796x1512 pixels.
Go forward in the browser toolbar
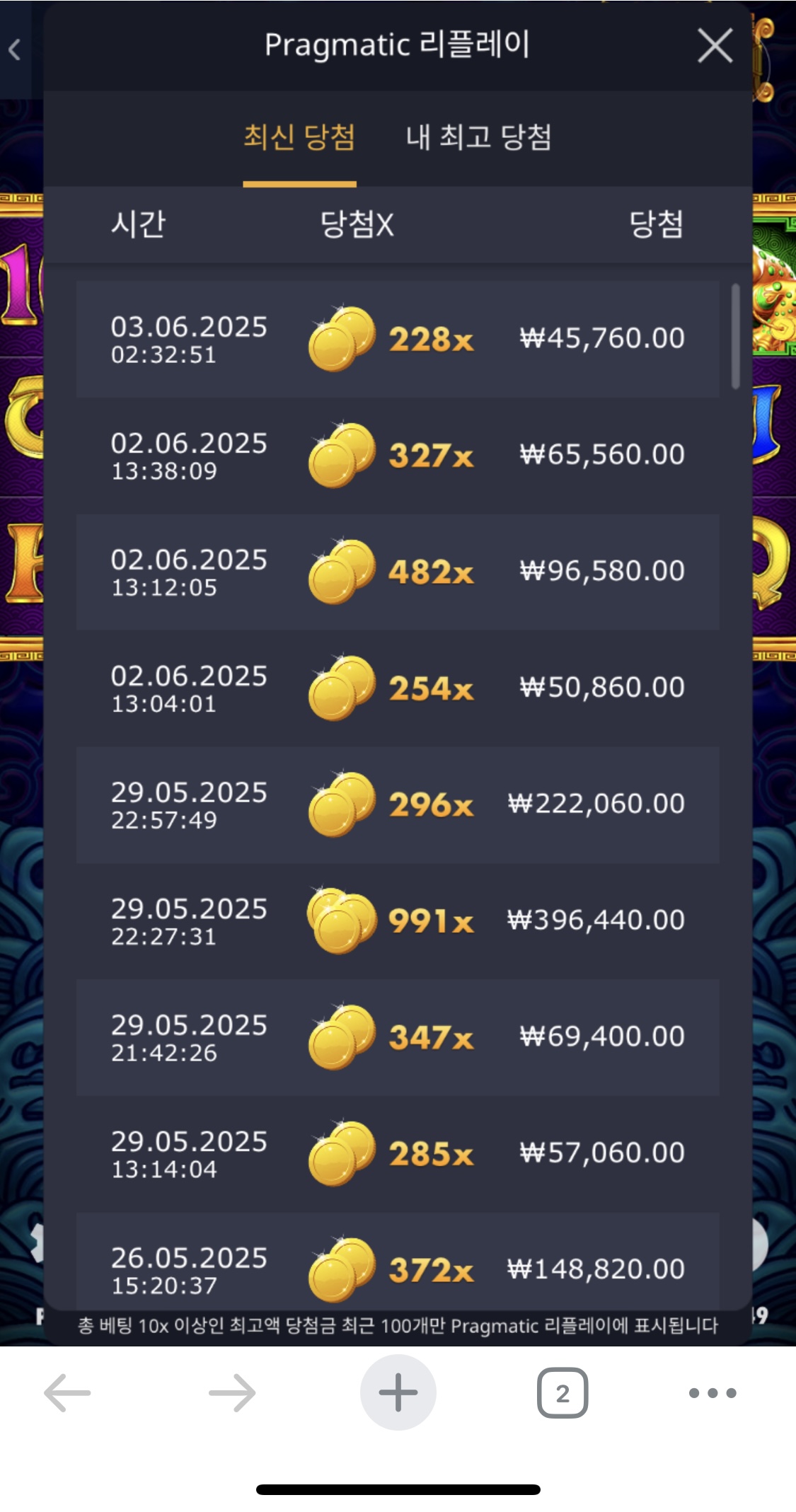point(232,1392)
